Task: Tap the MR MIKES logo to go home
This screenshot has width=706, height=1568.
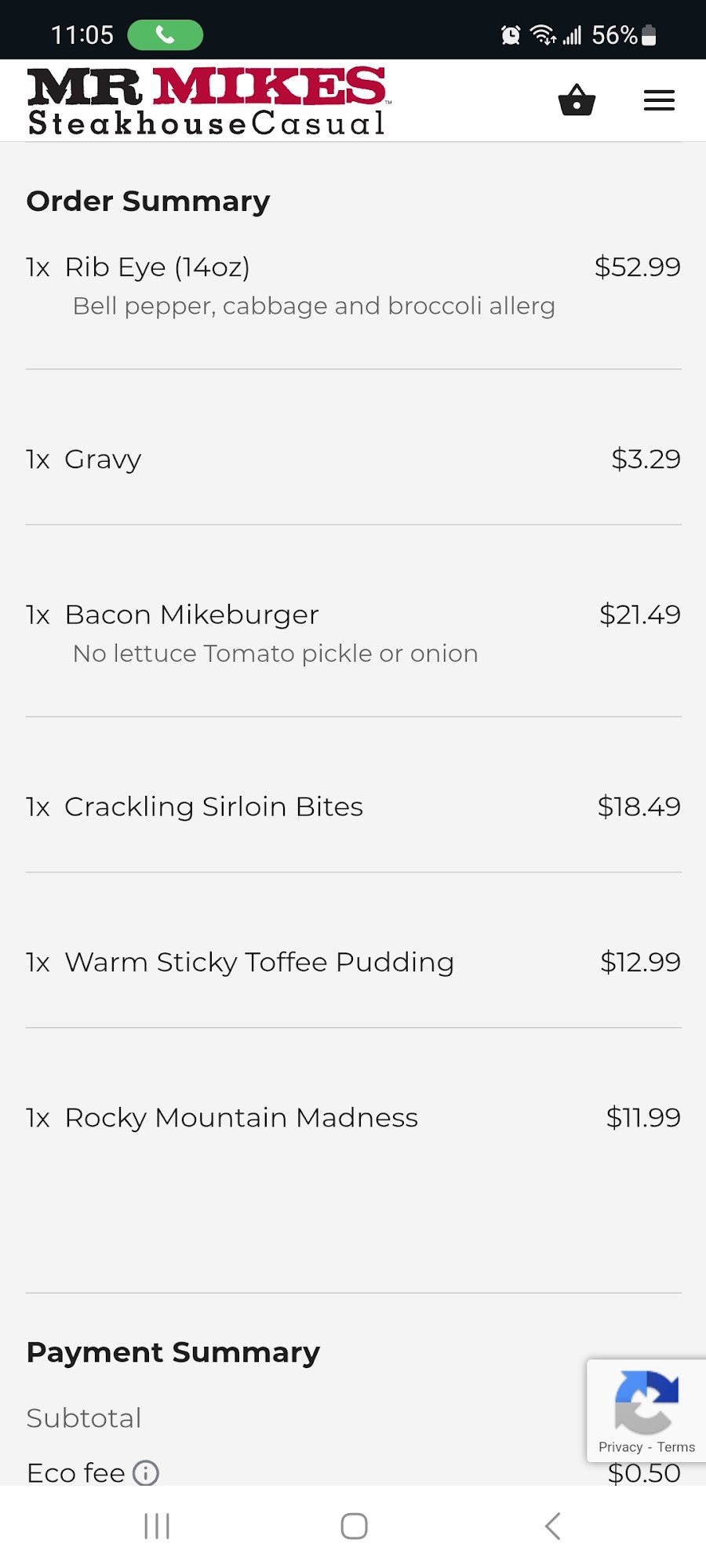Action: (207, 102)
